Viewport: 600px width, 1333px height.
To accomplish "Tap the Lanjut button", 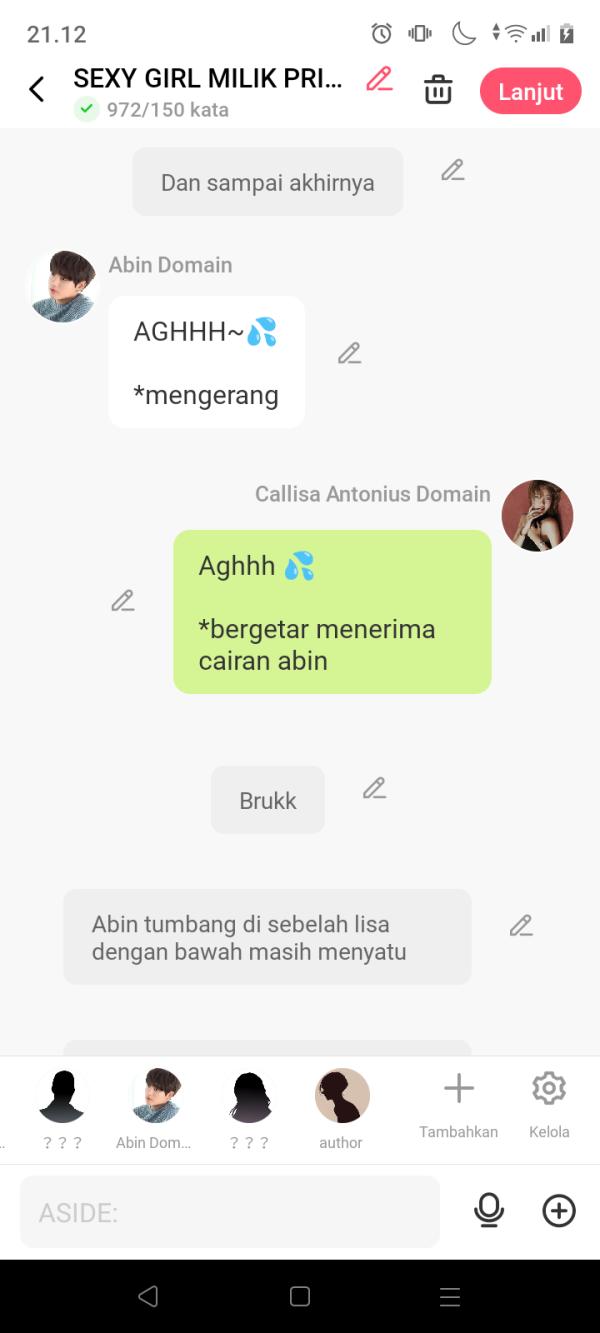I will 530,91.
